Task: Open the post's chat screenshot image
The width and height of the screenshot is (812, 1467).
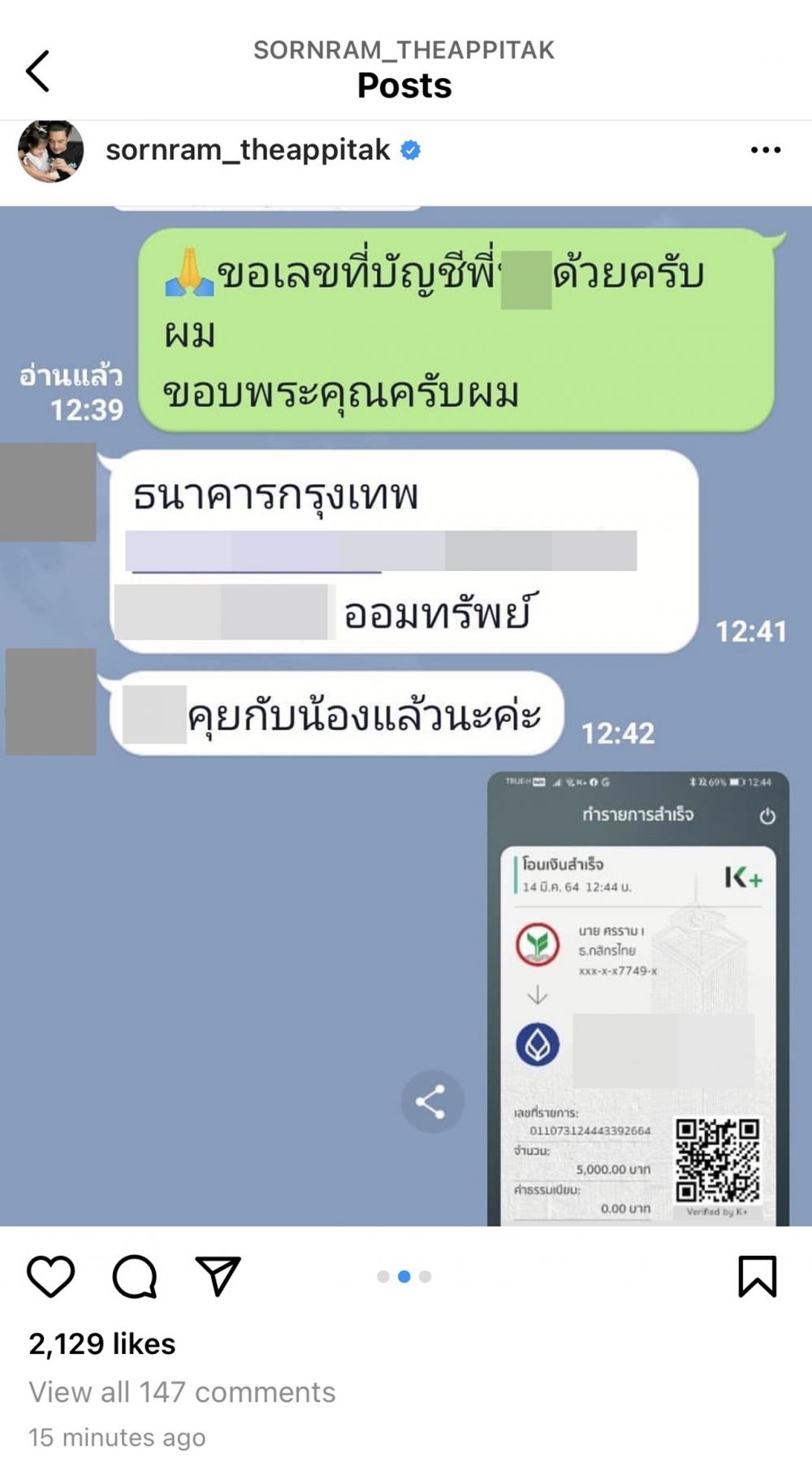Action: pyautogui.click(x=406, y=715)
